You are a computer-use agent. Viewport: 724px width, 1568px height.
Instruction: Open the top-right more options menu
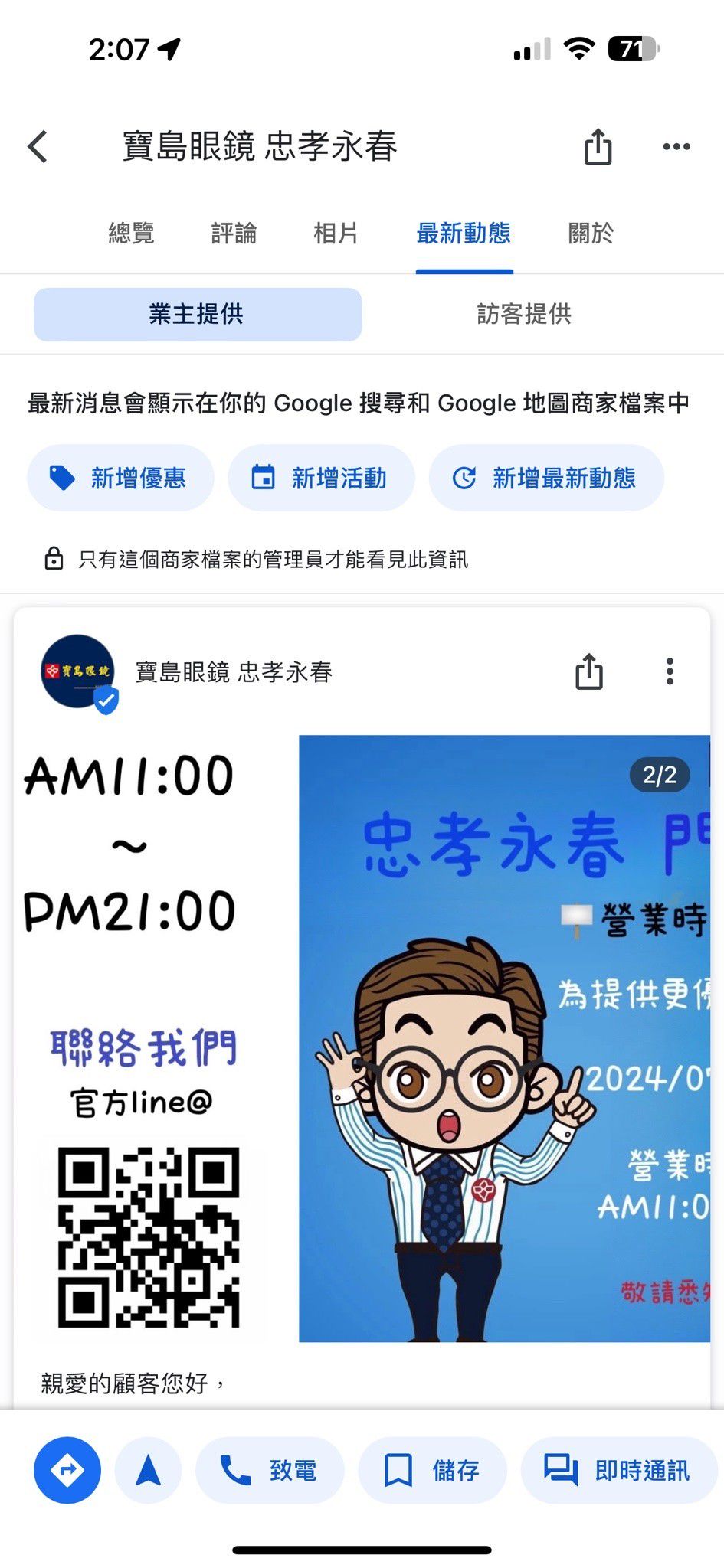(676, 146)
